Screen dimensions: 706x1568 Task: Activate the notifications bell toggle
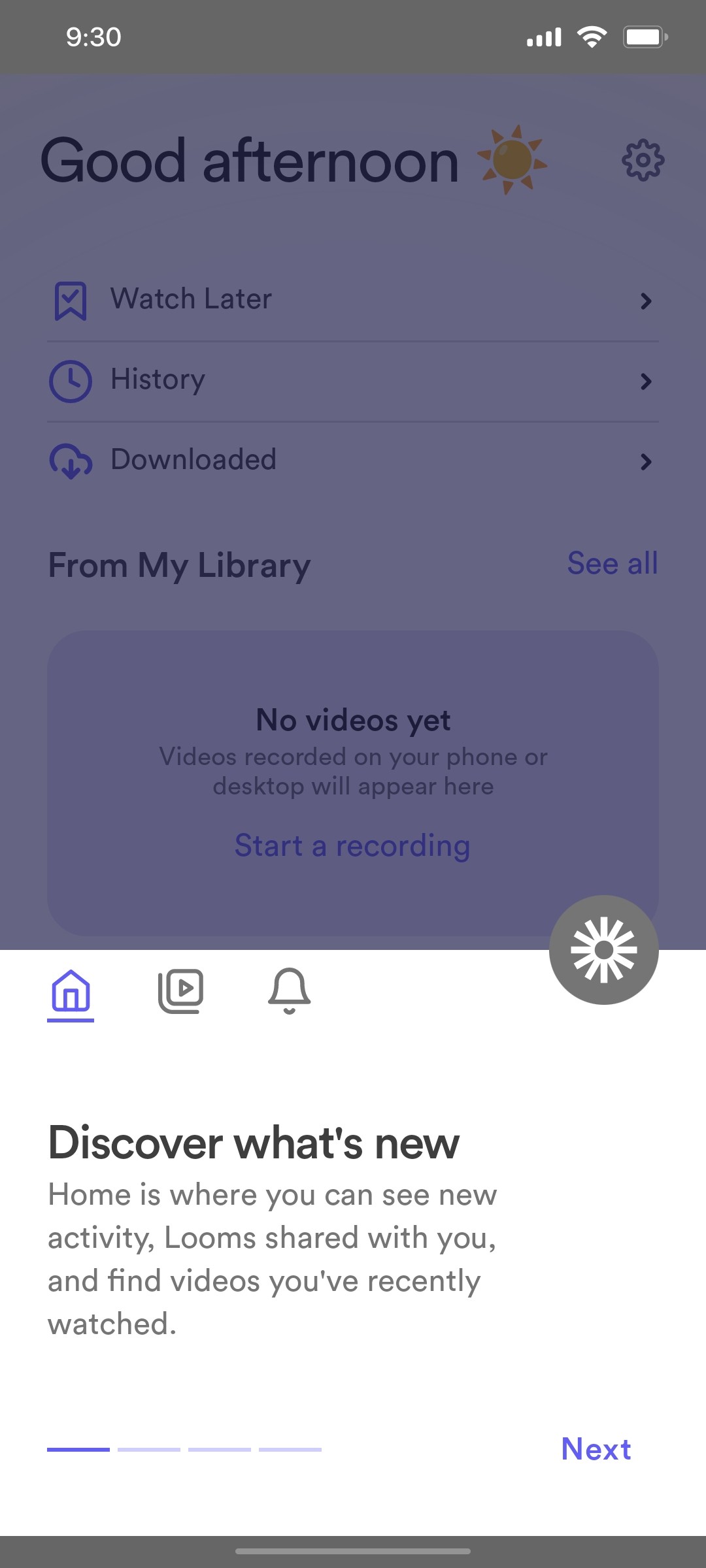pyautogui.click(x=290, y=990)
